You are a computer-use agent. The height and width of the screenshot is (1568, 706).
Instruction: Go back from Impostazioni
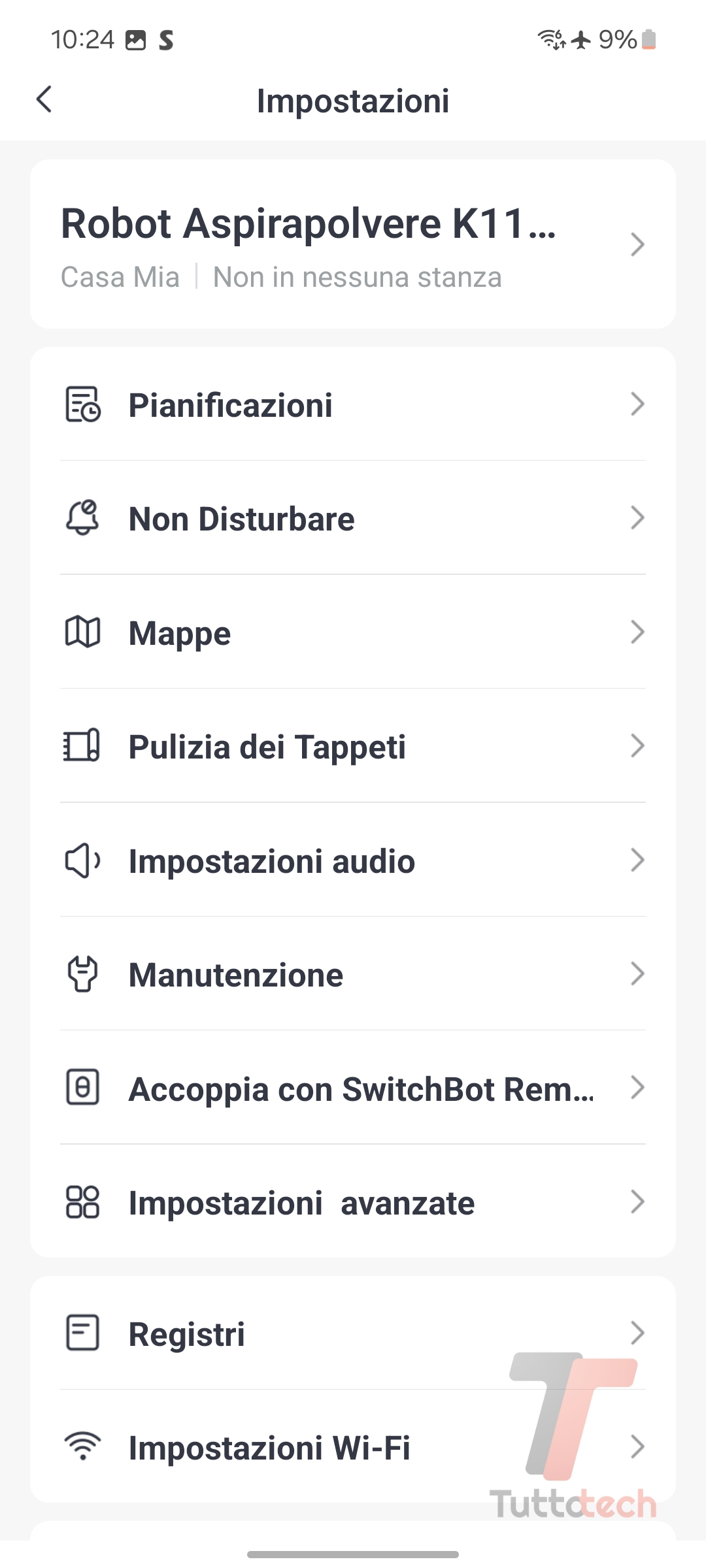click(44, 100)
